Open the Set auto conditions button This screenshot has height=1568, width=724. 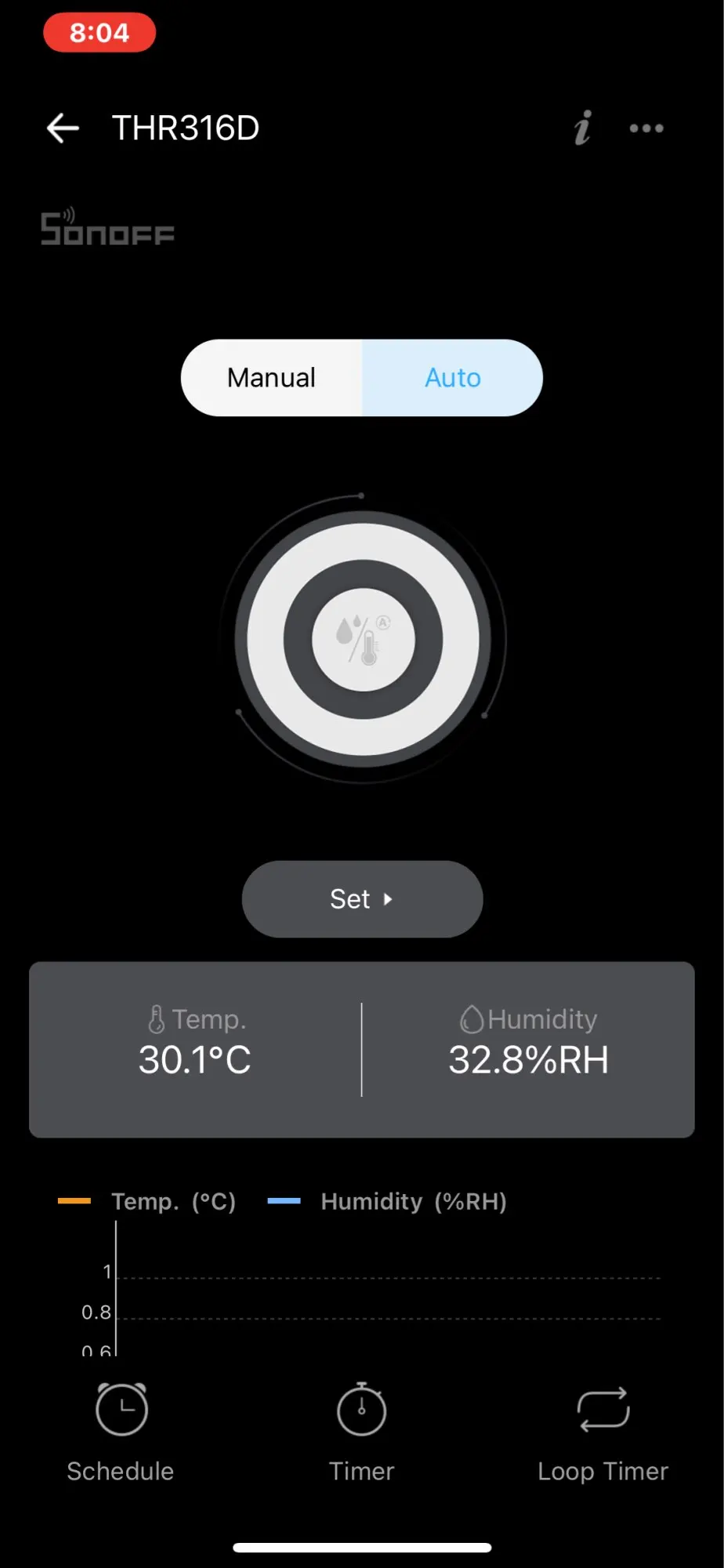tap(362, 899)
